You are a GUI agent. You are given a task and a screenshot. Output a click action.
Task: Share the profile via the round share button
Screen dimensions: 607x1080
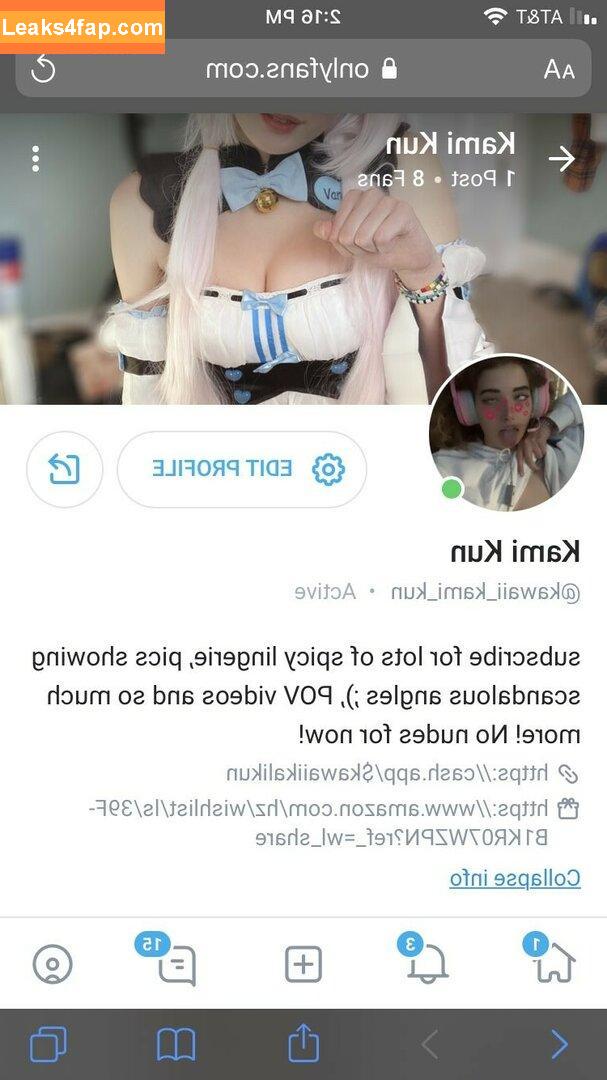click(x=64, y=469)
